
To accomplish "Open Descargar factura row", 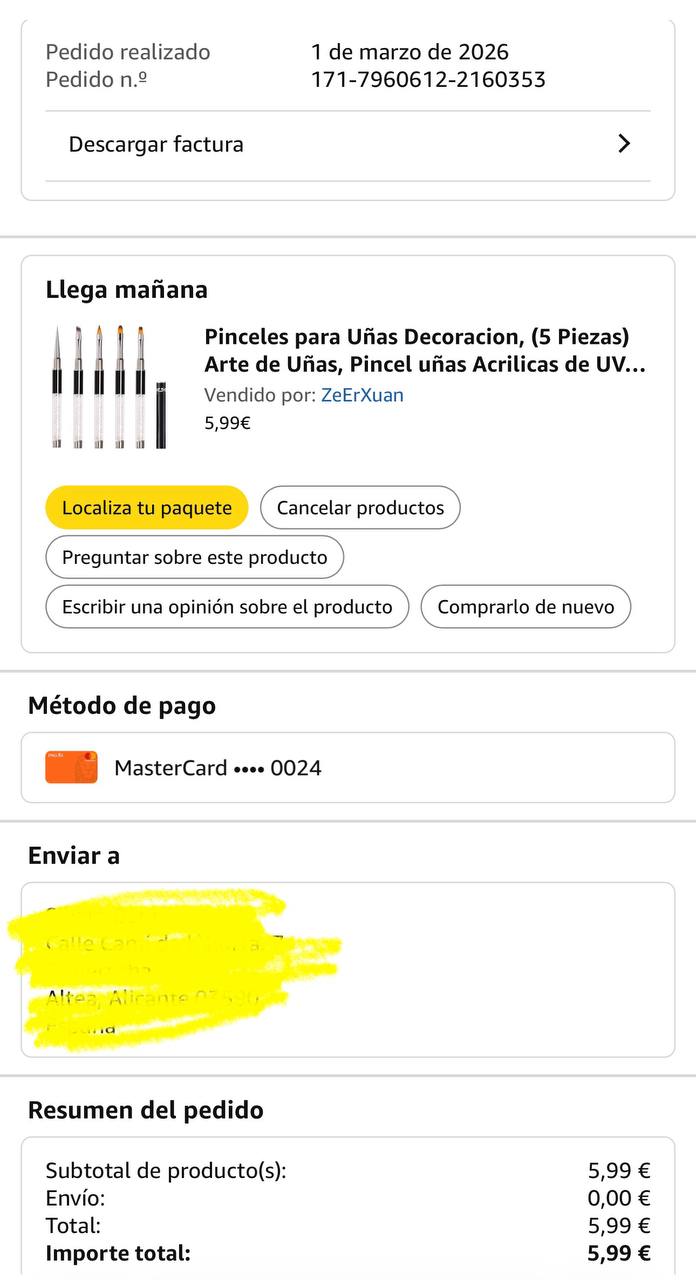I will coord(348,144).
